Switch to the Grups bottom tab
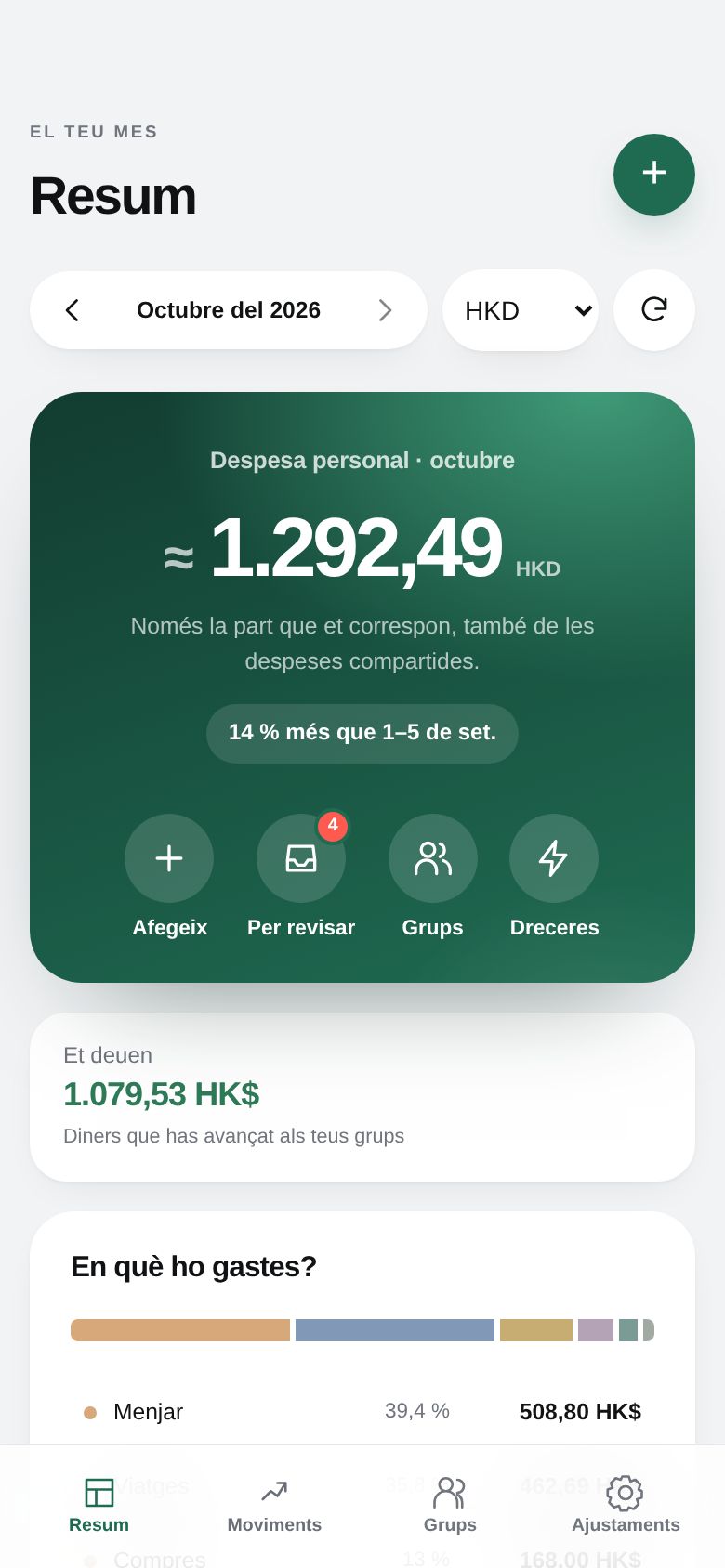 tap(450, 1505)
